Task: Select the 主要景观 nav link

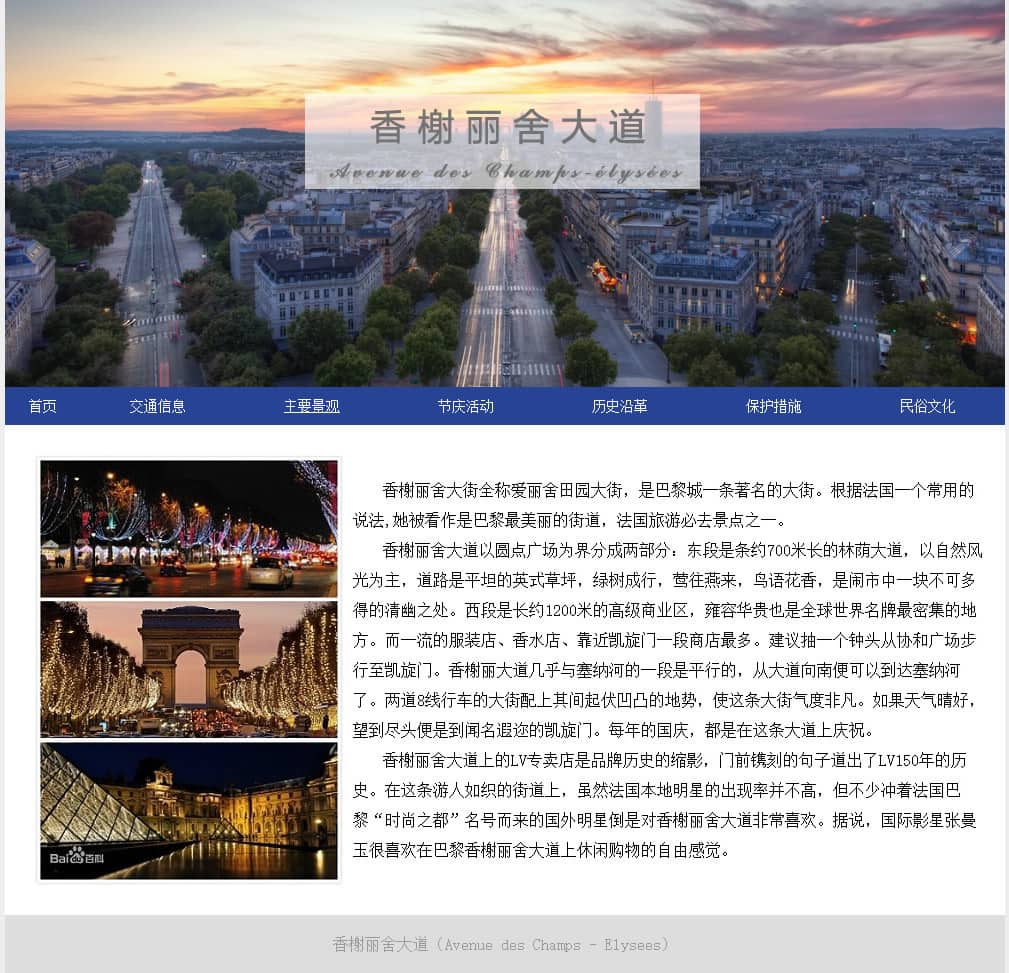Action: click(x=311, y=406)
